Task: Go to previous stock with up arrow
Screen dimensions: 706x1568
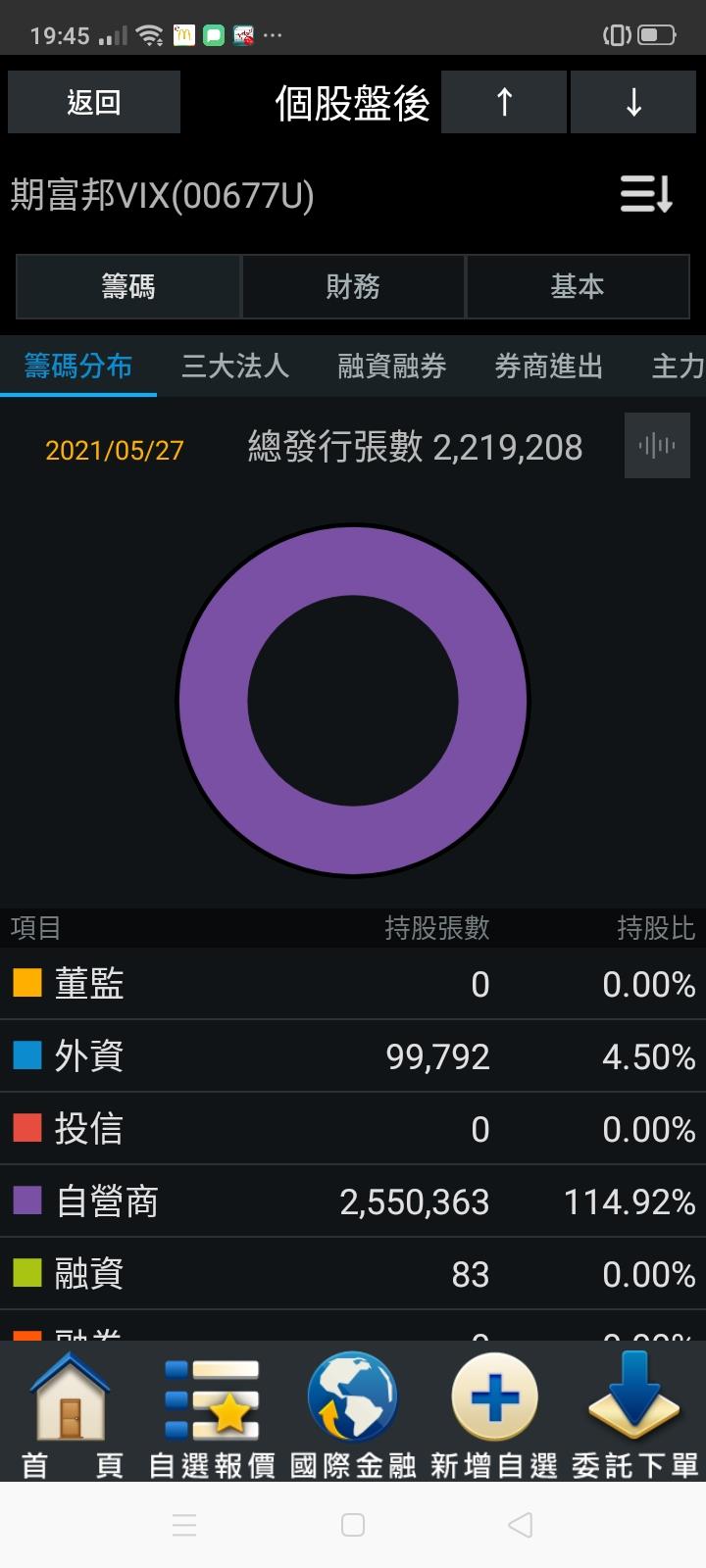Action: (x=504, y=102)
